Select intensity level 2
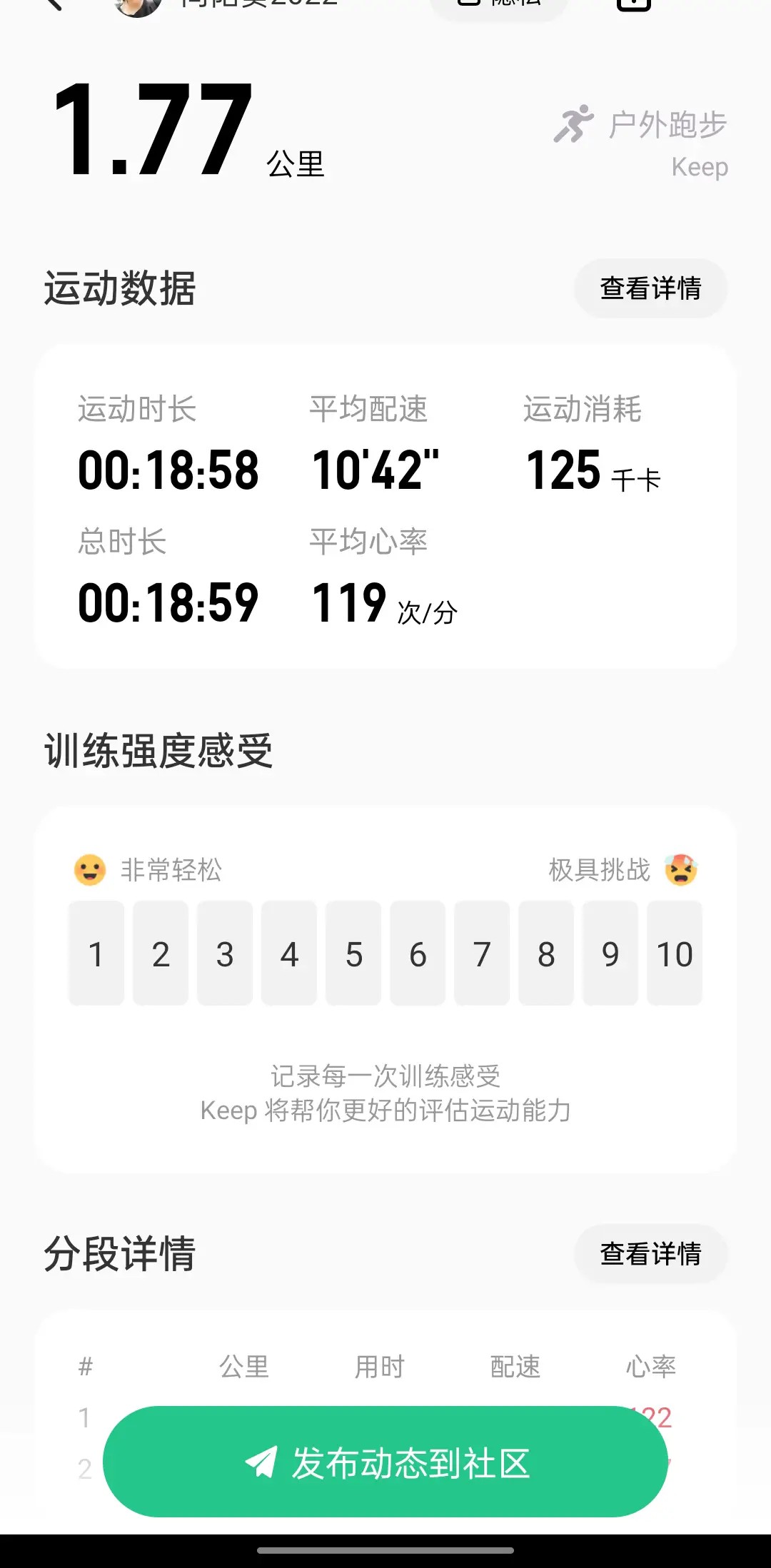The width and height of the screenshot is (771, 1568). pos(161,954)
